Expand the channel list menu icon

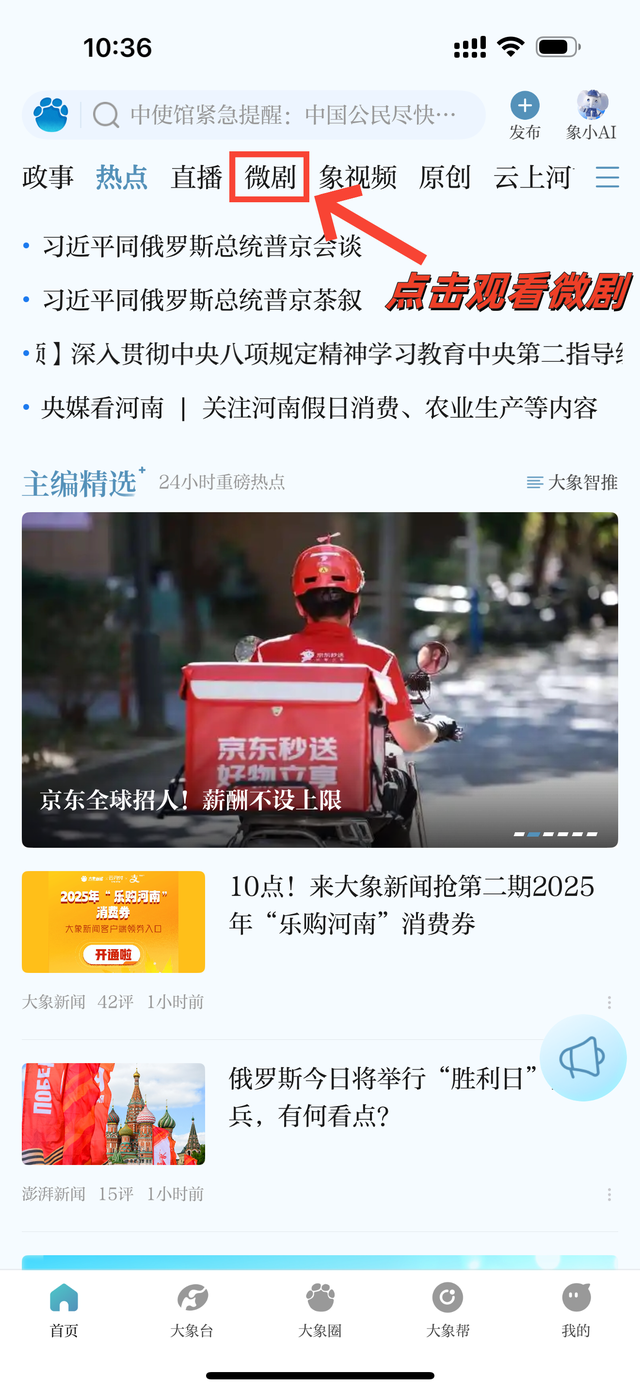607,178
